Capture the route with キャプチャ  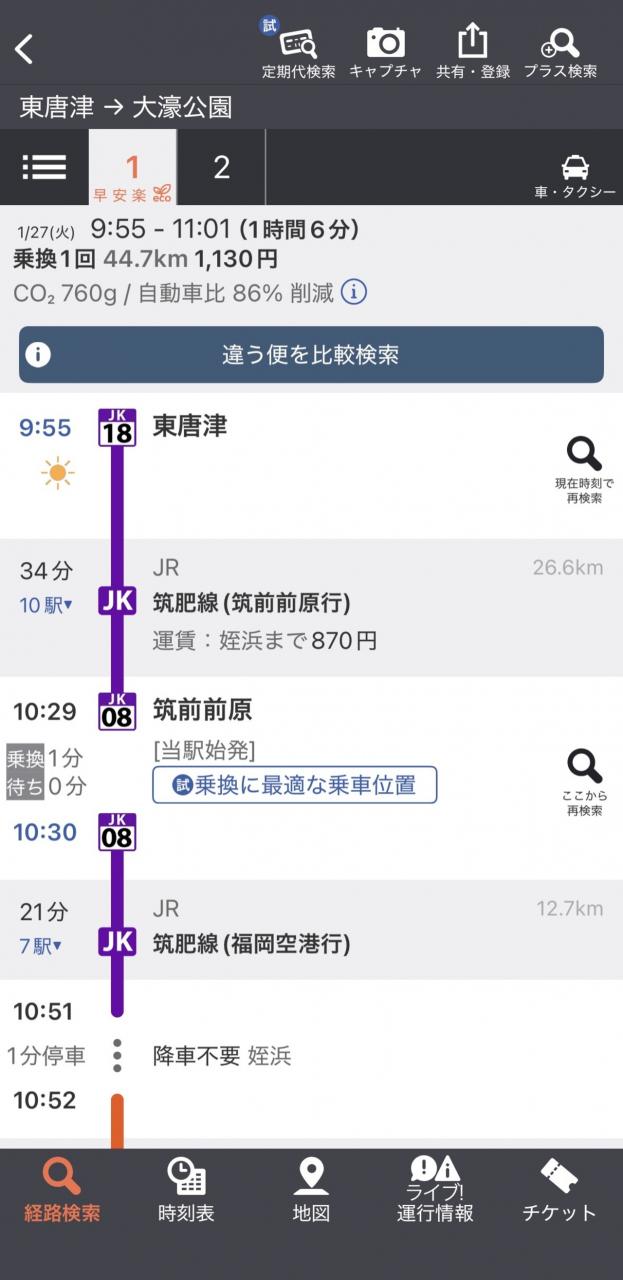(x=385, y=52)
